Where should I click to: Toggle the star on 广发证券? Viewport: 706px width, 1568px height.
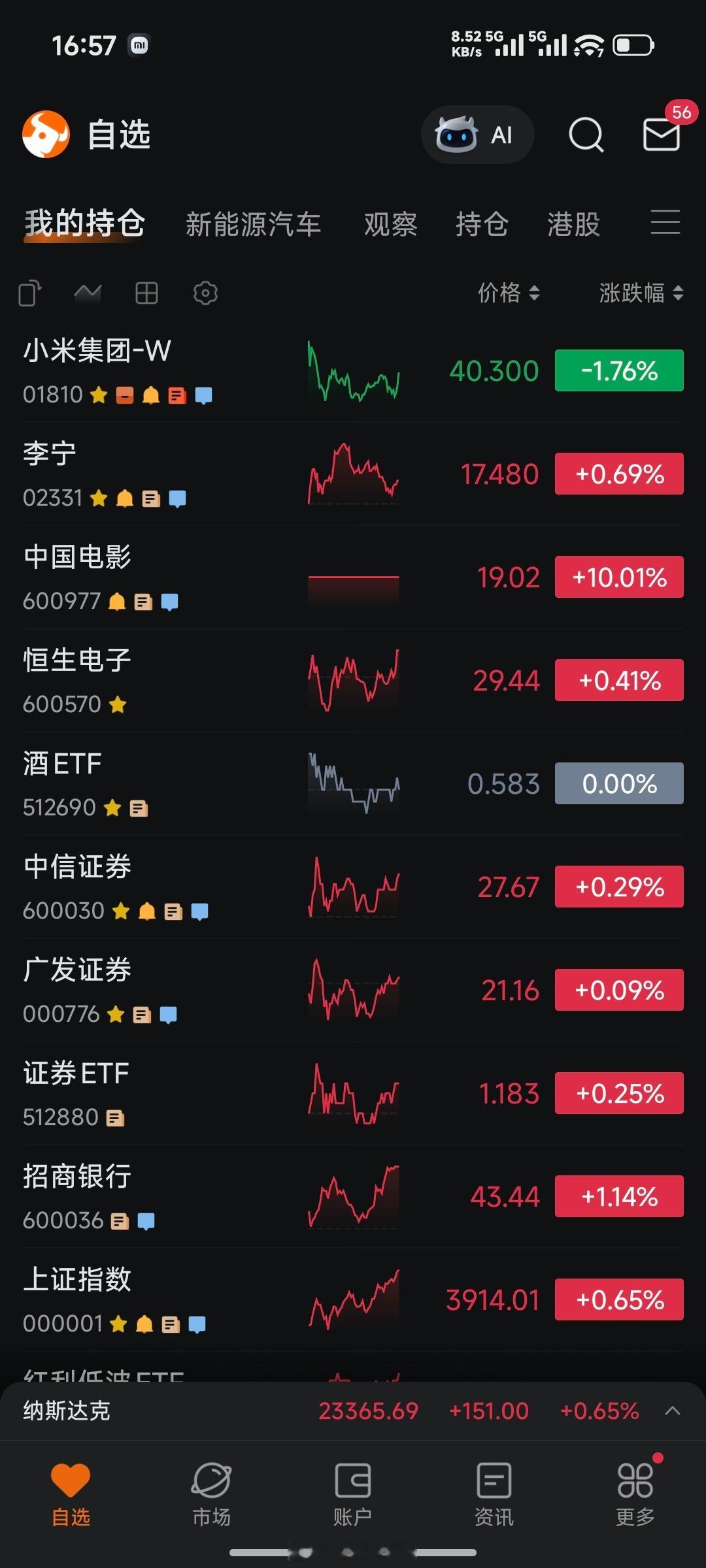coord(116,1013)
